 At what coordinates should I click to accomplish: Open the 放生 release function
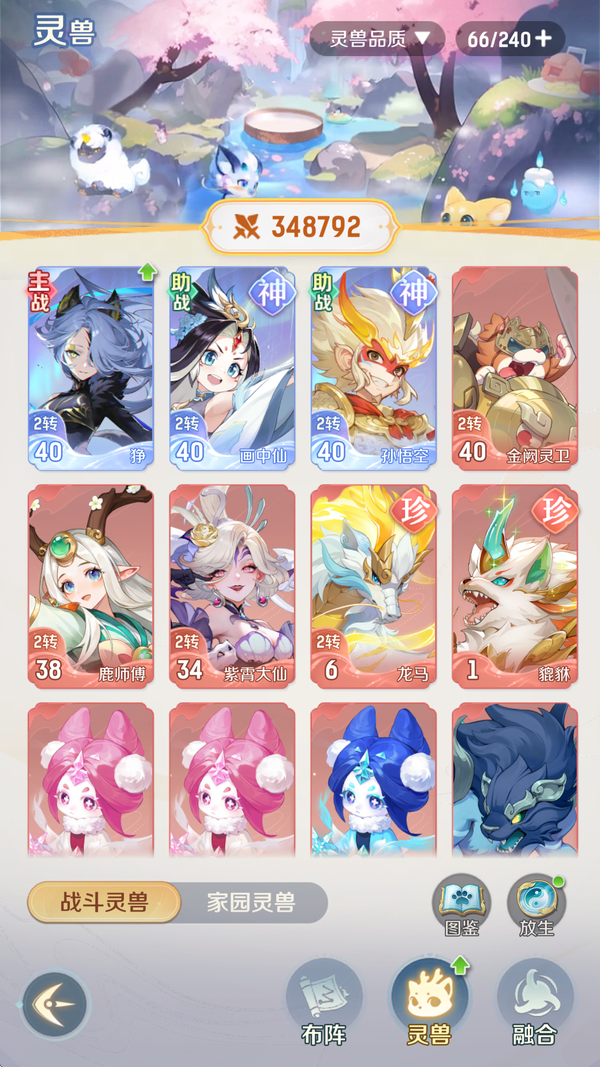point(536,905)
